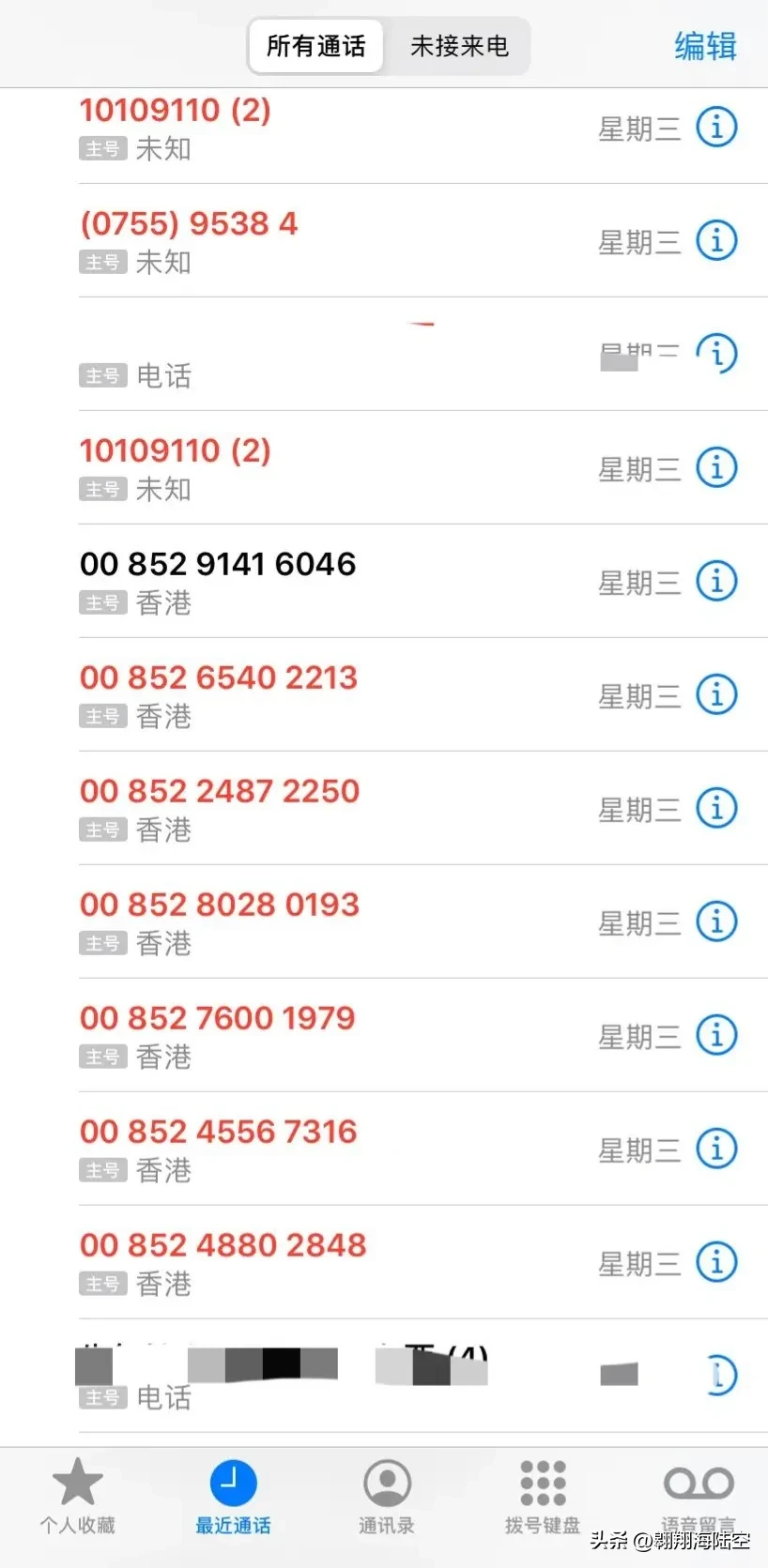This screenshot has height=1568, width=768.
Task: Tap 编辑 to edit call list
Action: [x=705, y=46]
